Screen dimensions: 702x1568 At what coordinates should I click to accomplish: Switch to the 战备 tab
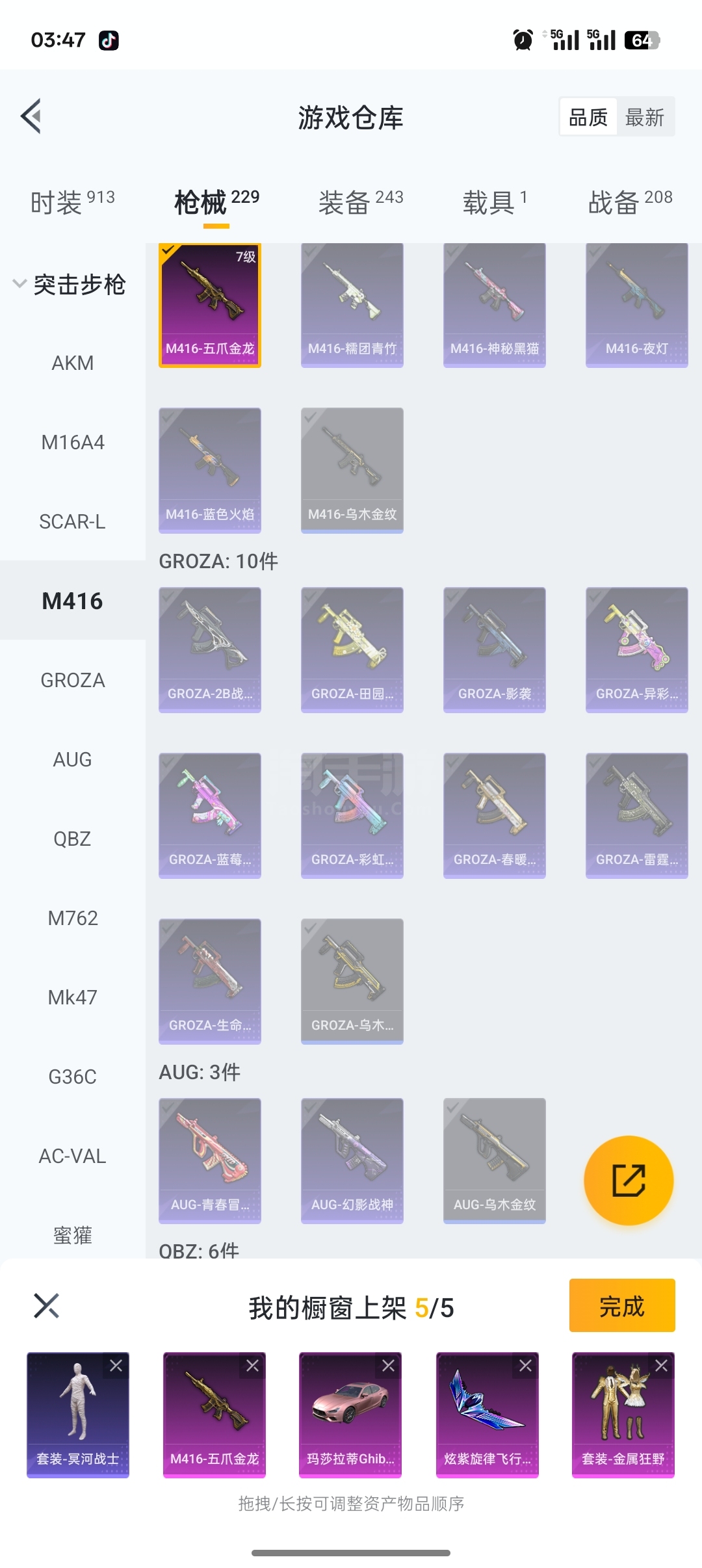[x=630, y=202]
